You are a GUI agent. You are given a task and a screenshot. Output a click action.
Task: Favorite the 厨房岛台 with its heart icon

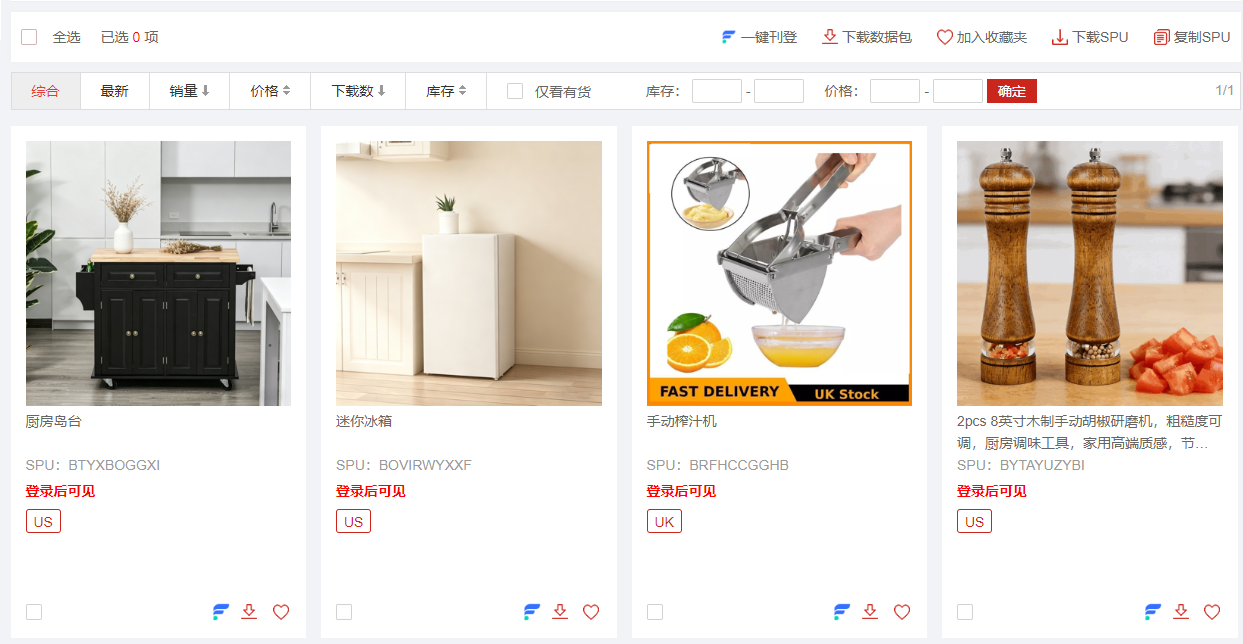[281, 612]
